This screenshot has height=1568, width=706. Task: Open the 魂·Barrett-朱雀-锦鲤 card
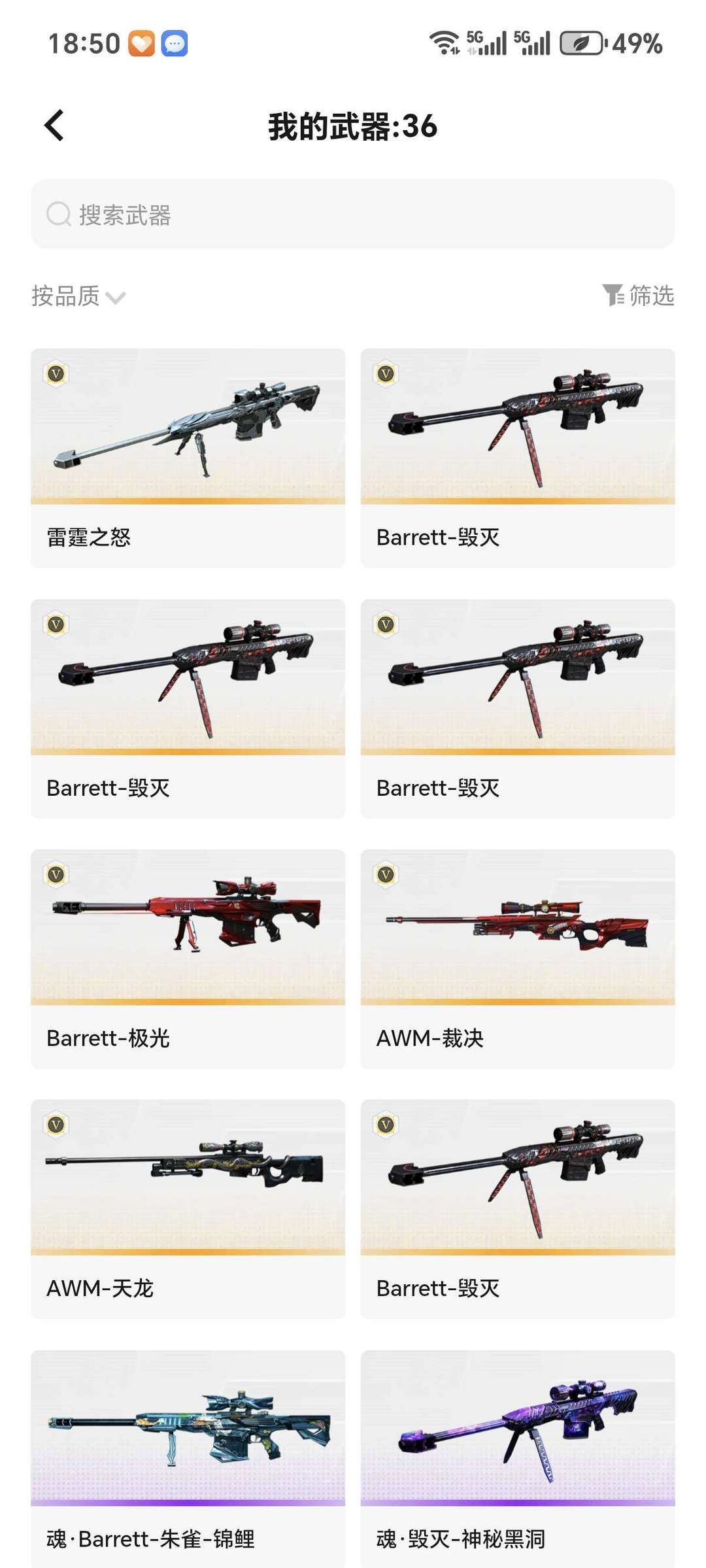click(188, 1458)
